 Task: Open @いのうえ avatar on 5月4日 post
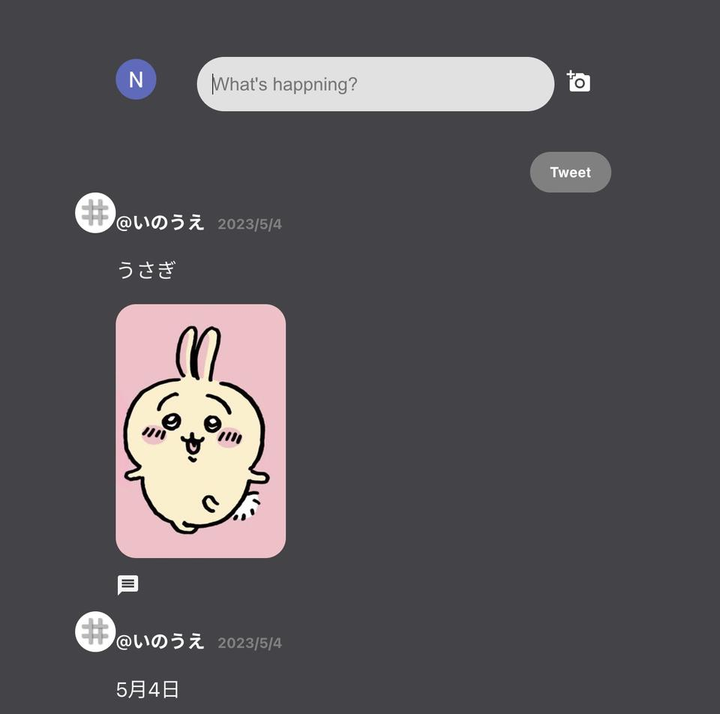[95, 632]
